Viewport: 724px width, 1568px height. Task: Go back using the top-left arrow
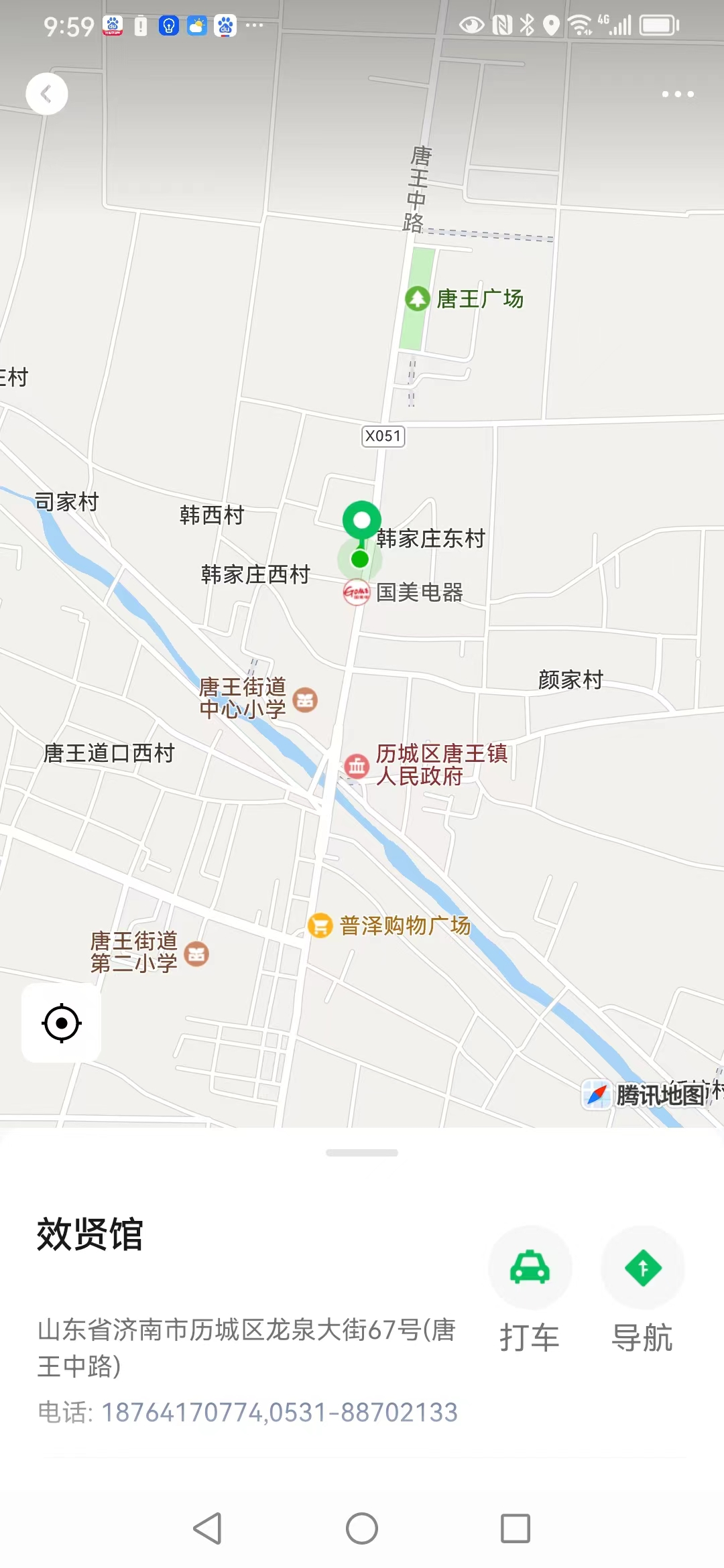[x=46, y=94]
